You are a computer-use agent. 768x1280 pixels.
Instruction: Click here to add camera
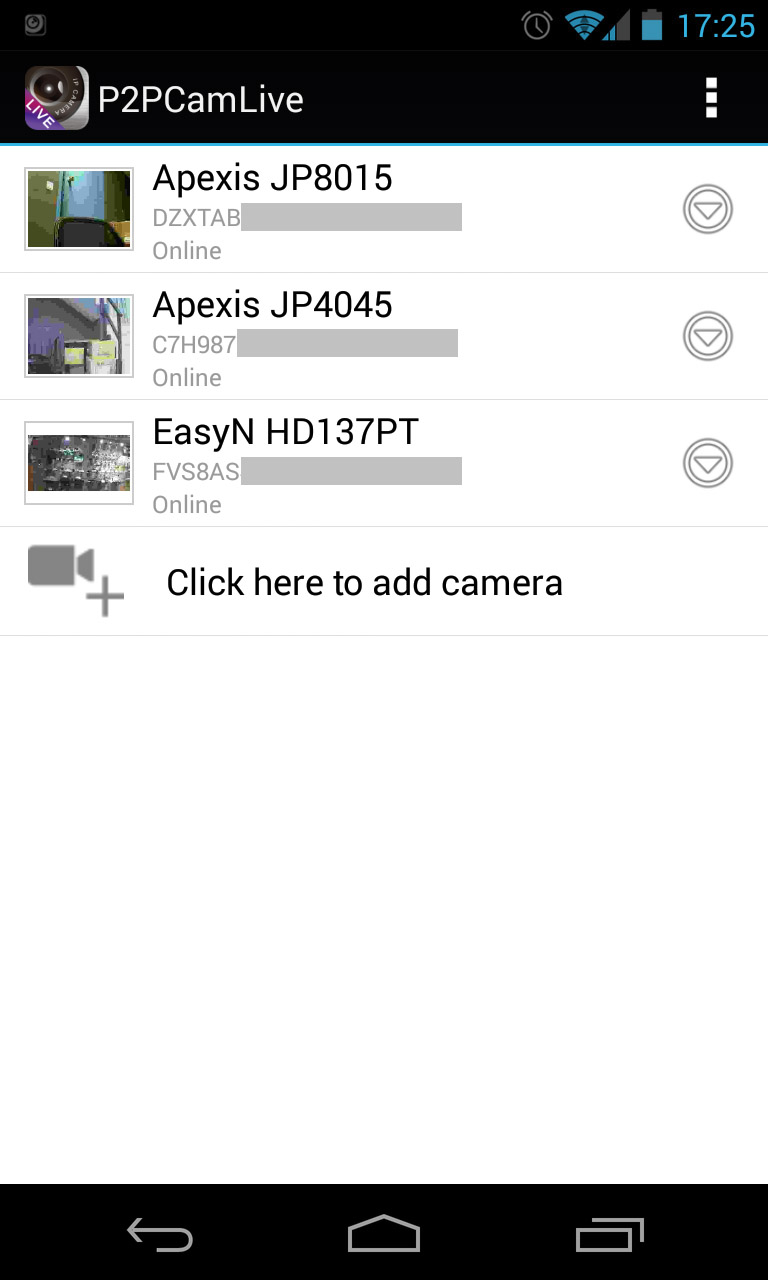click(x=384, y=582)
